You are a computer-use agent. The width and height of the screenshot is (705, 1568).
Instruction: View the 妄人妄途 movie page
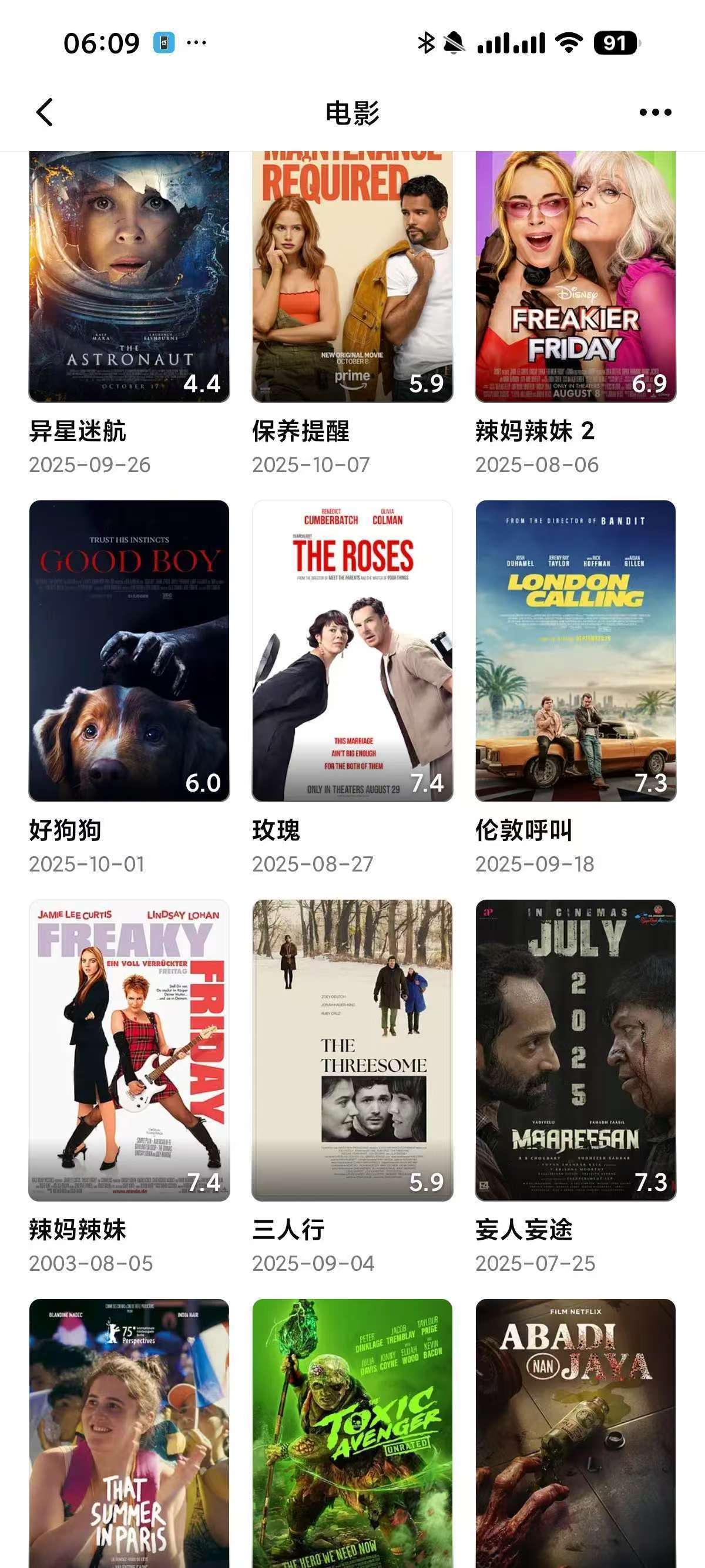575,1049
